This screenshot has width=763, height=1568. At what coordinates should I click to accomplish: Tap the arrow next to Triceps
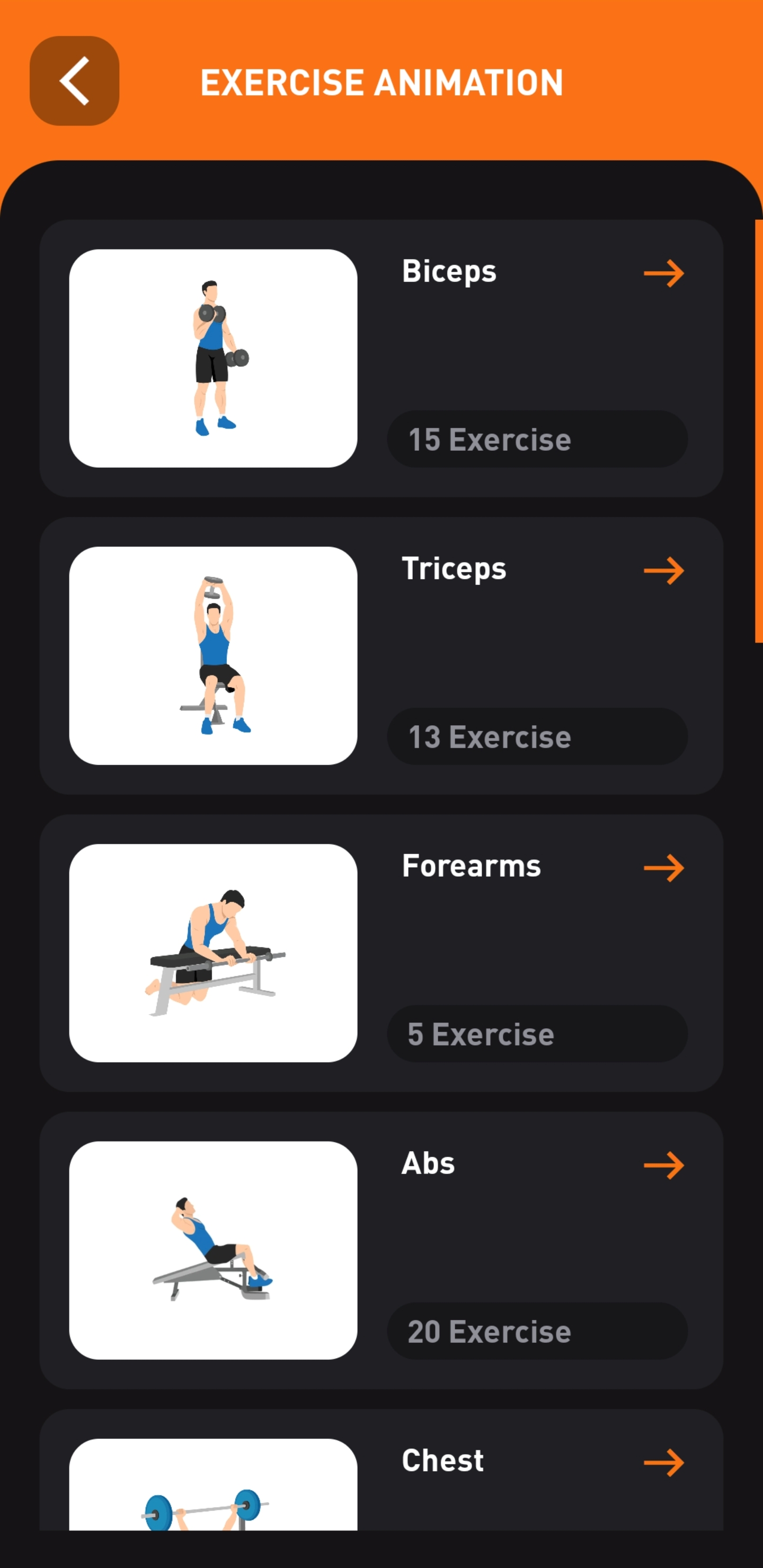point(663,571)
